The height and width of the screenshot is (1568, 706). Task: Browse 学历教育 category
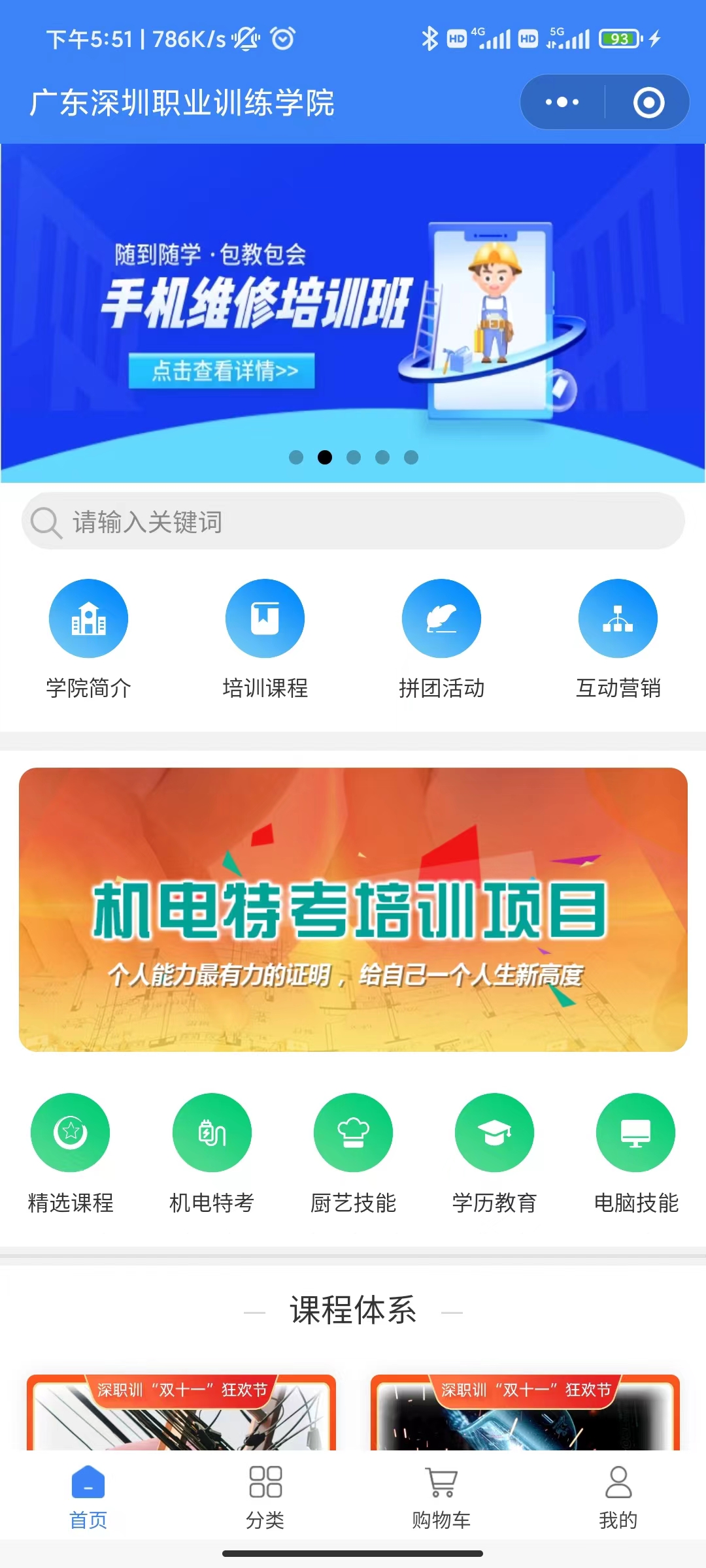click(494, 1151)
